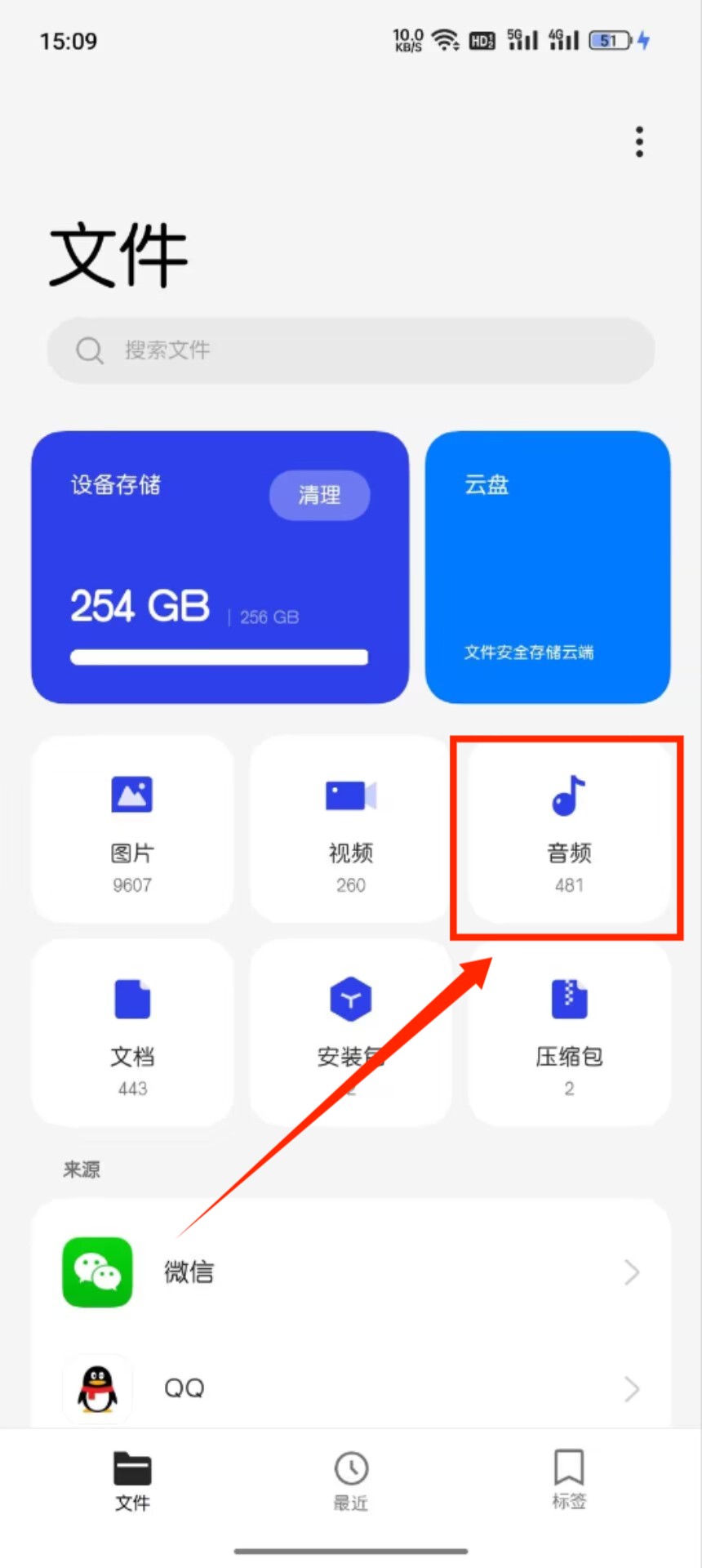The height and width of the screenshot is (1568, 702).
Task: Open the 图片 category
Action: click(132, 830)
